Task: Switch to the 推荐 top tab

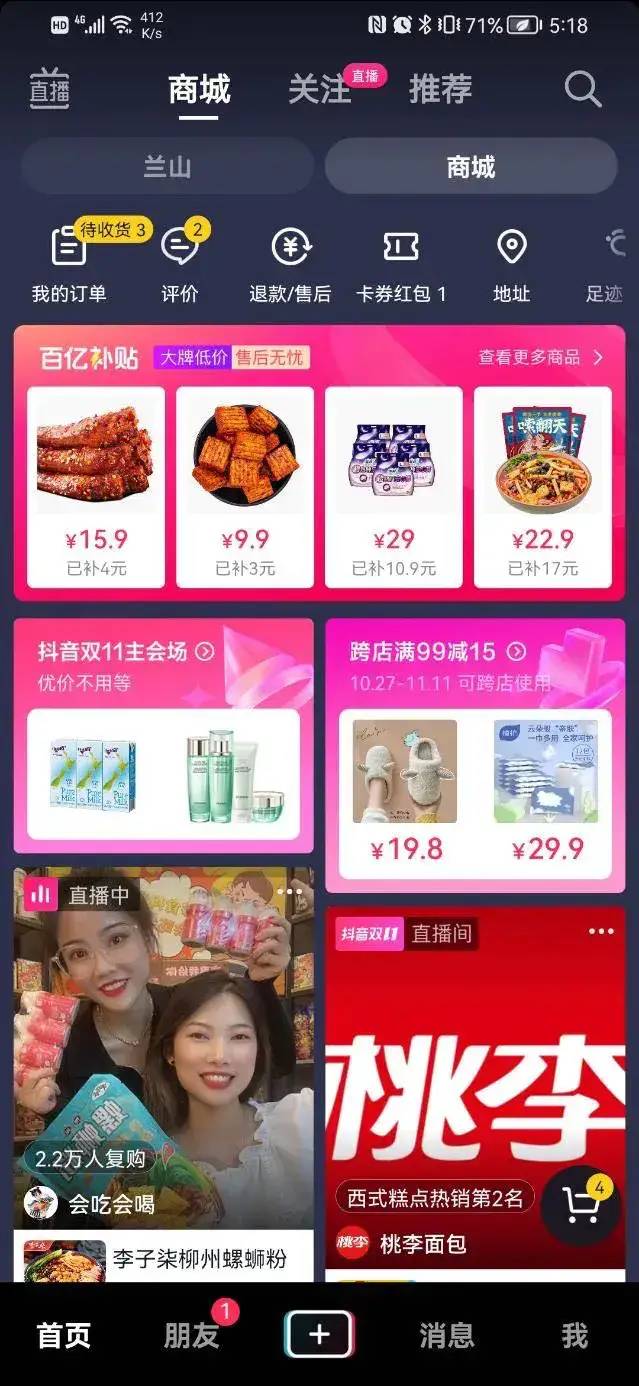Action: 440,90
